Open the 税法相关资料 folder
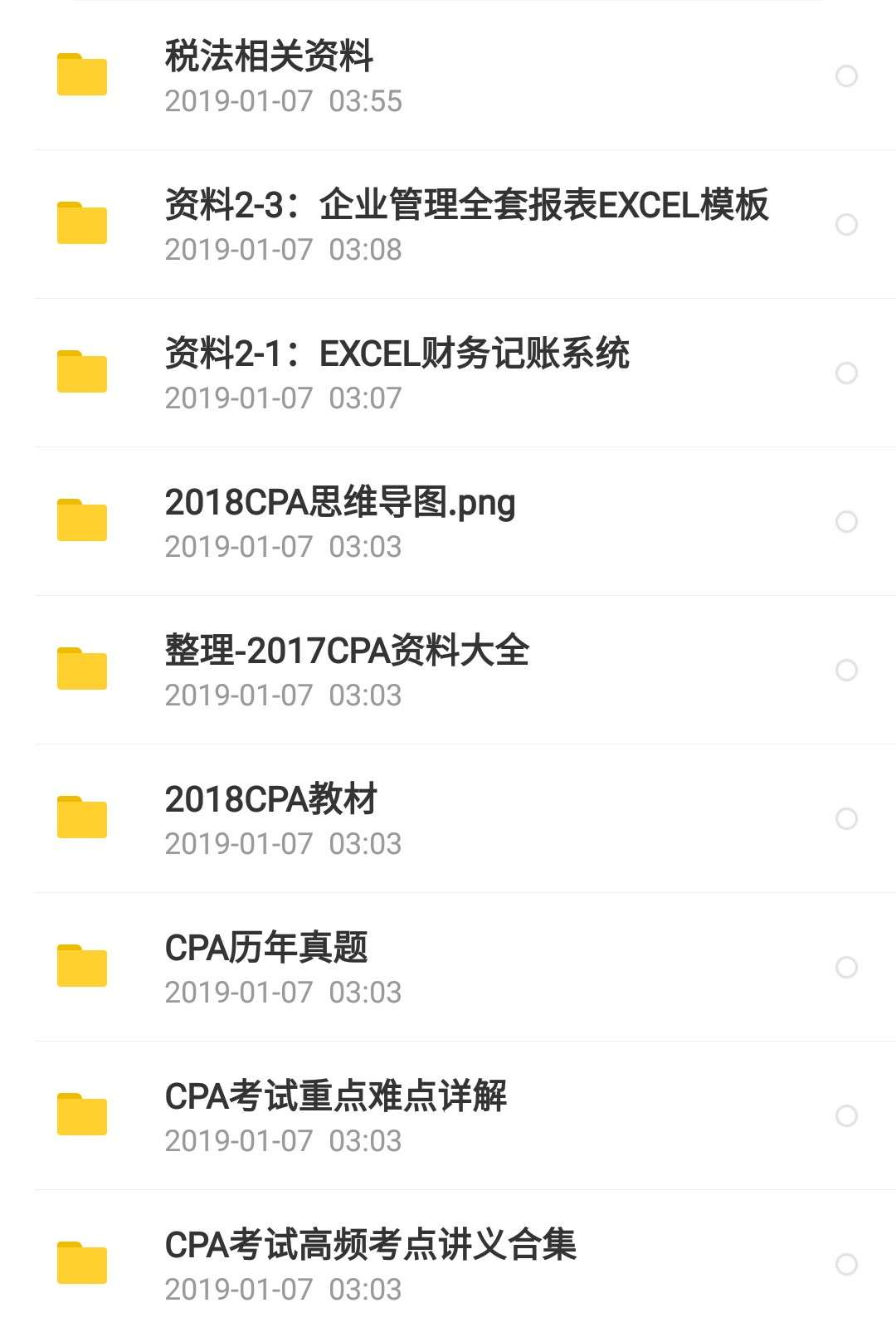Image resolution: width=896 pixels, height=1337 pixels. [x=269, y=56]
